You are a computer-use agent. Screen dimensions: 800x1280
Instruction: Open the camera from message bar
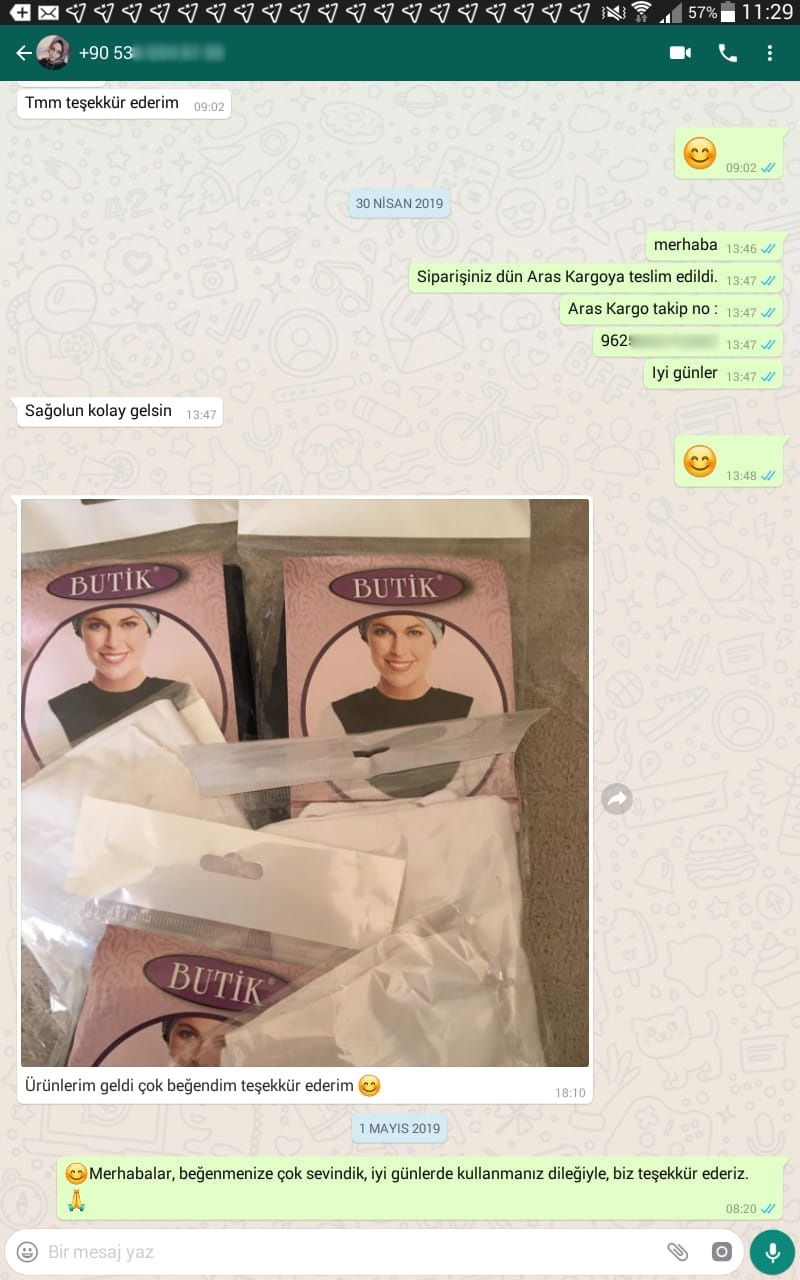point(721,1251)
